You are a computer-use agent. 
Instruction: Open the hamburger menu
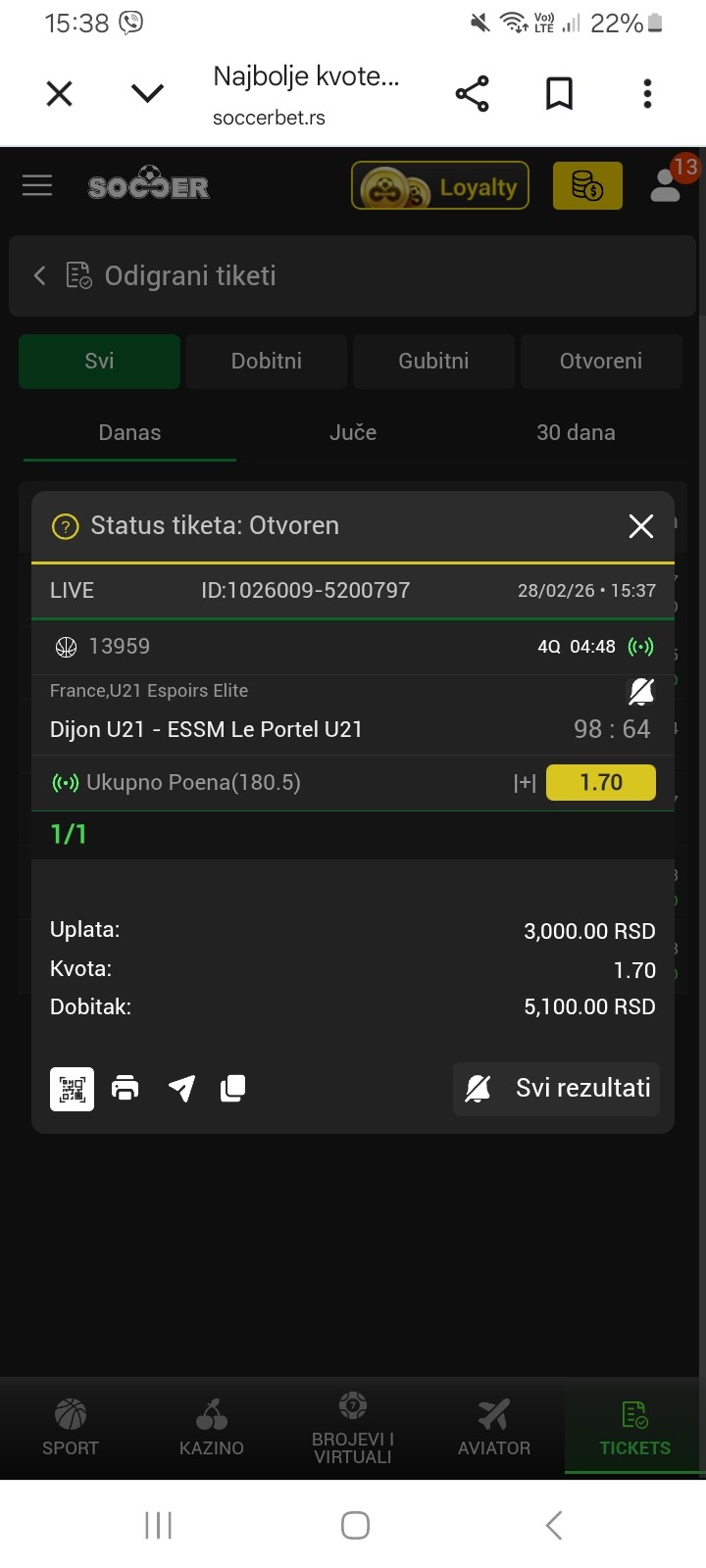pyautogui.click(x=37, y=185)
